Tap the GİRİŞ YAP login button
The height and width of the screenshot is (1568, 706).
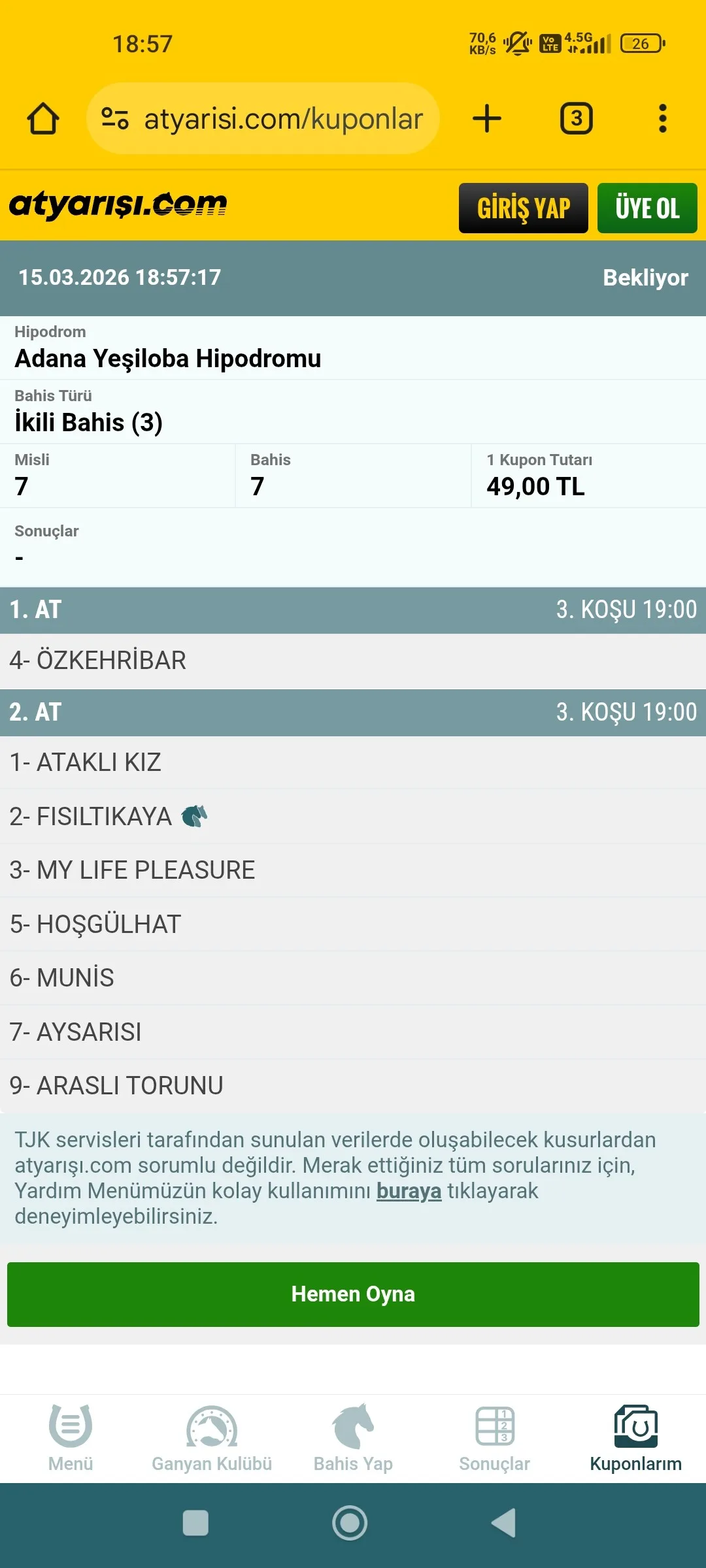[x=523, y=208]
